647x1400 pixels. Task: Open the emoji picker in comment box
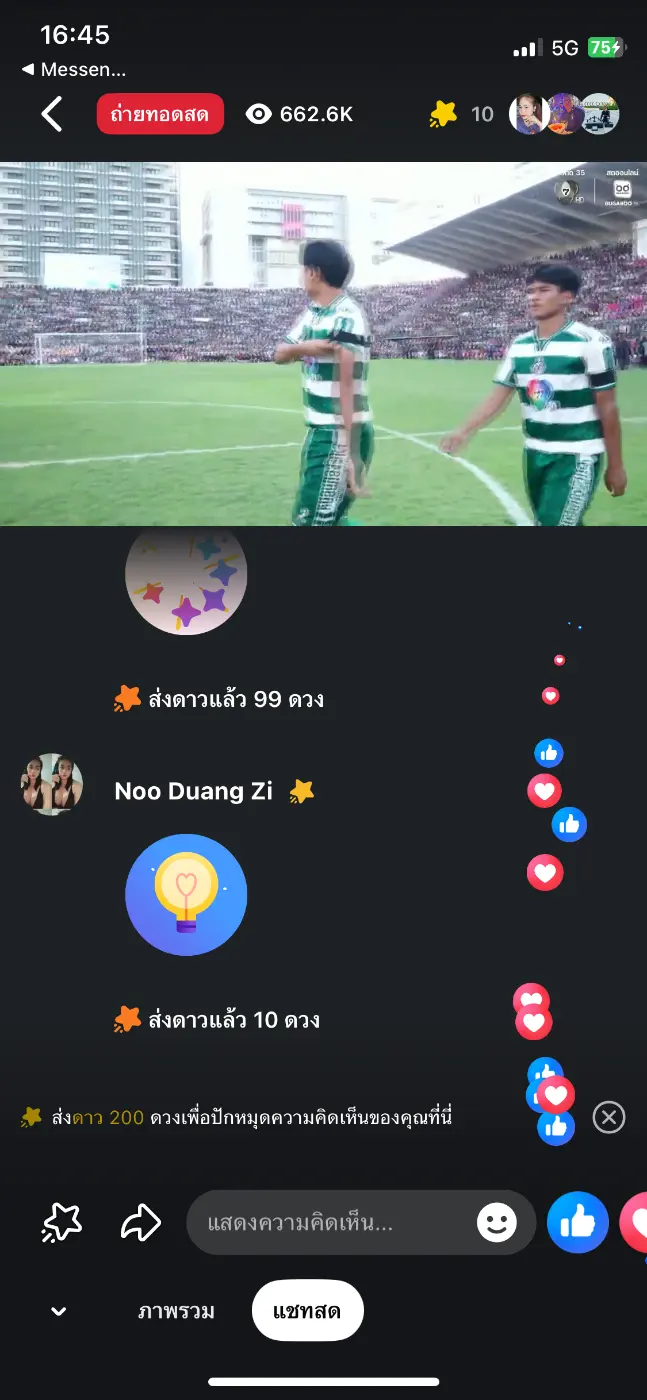pos(497,1222)
